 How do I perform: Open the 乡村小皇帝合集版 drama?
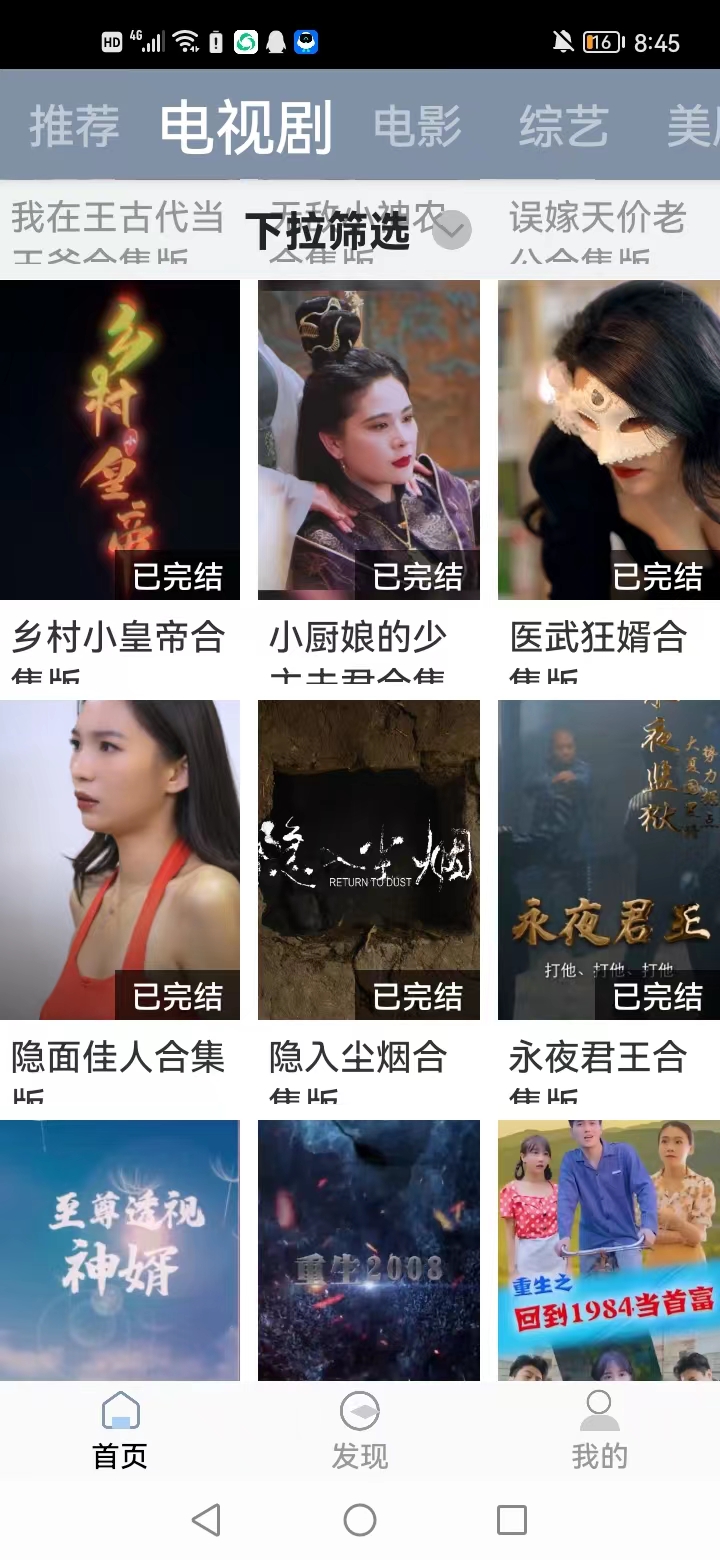(120, 440)
